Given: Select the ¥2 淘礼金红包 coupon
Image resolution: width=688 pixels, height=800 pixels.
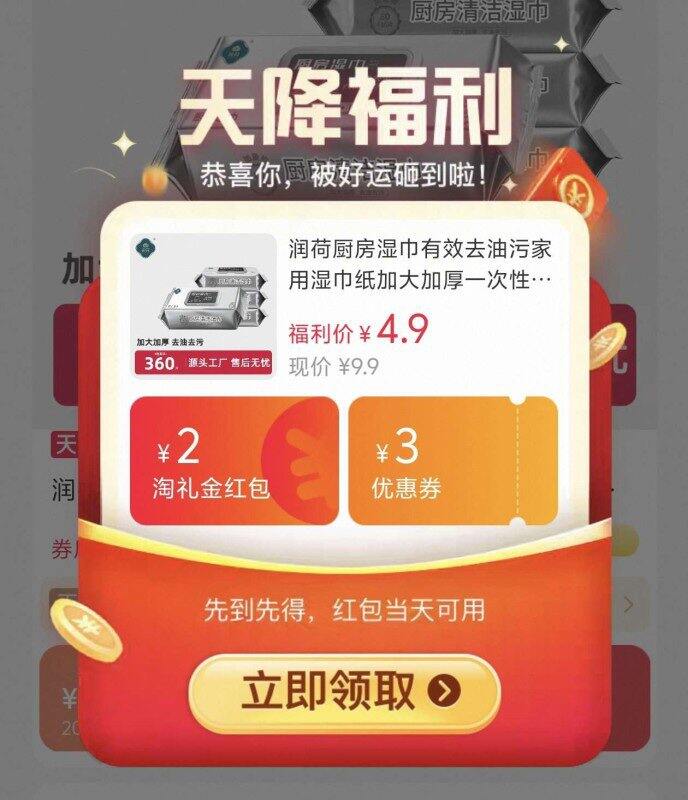Looking at the screenshot, I should (234, 460).
